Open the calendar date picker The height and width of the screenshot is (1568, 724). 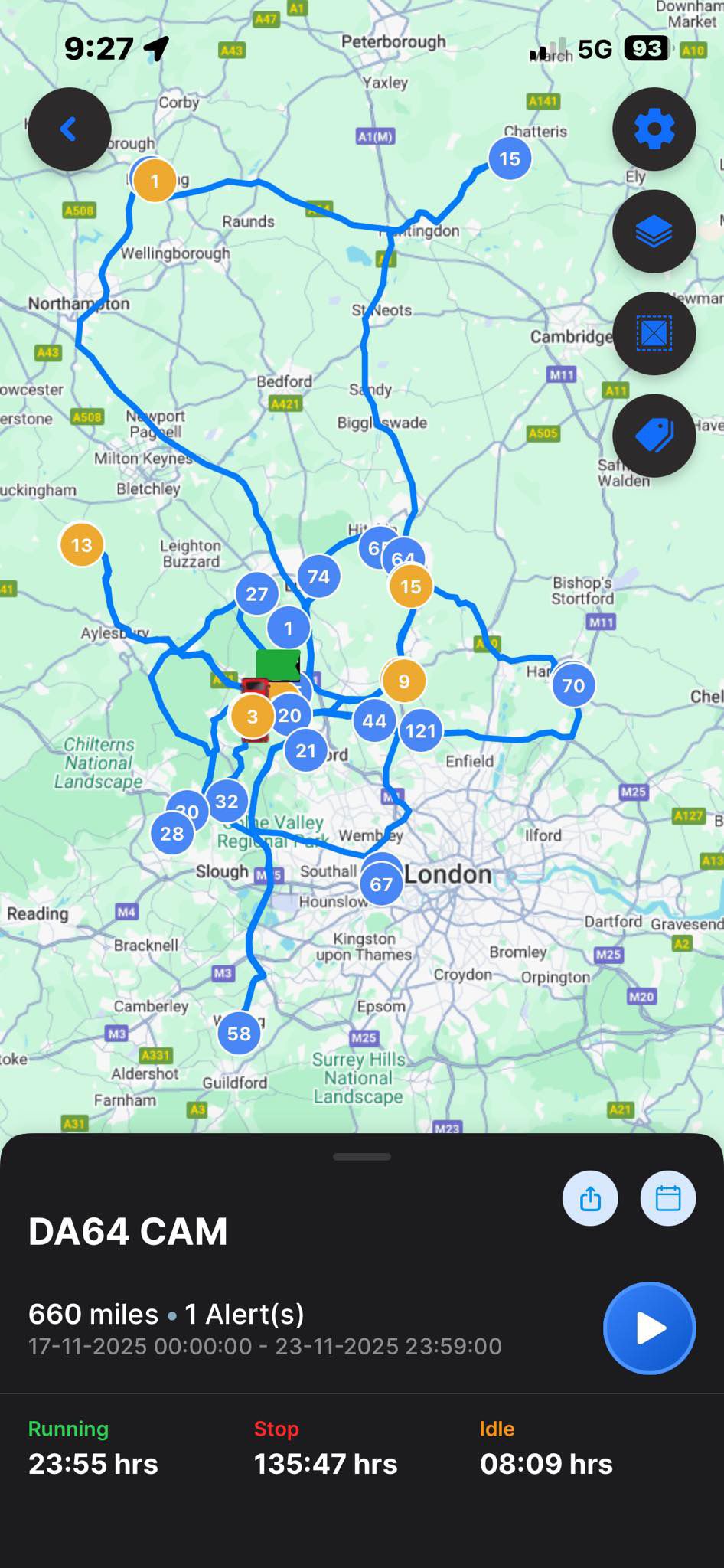pos(667,1198)
